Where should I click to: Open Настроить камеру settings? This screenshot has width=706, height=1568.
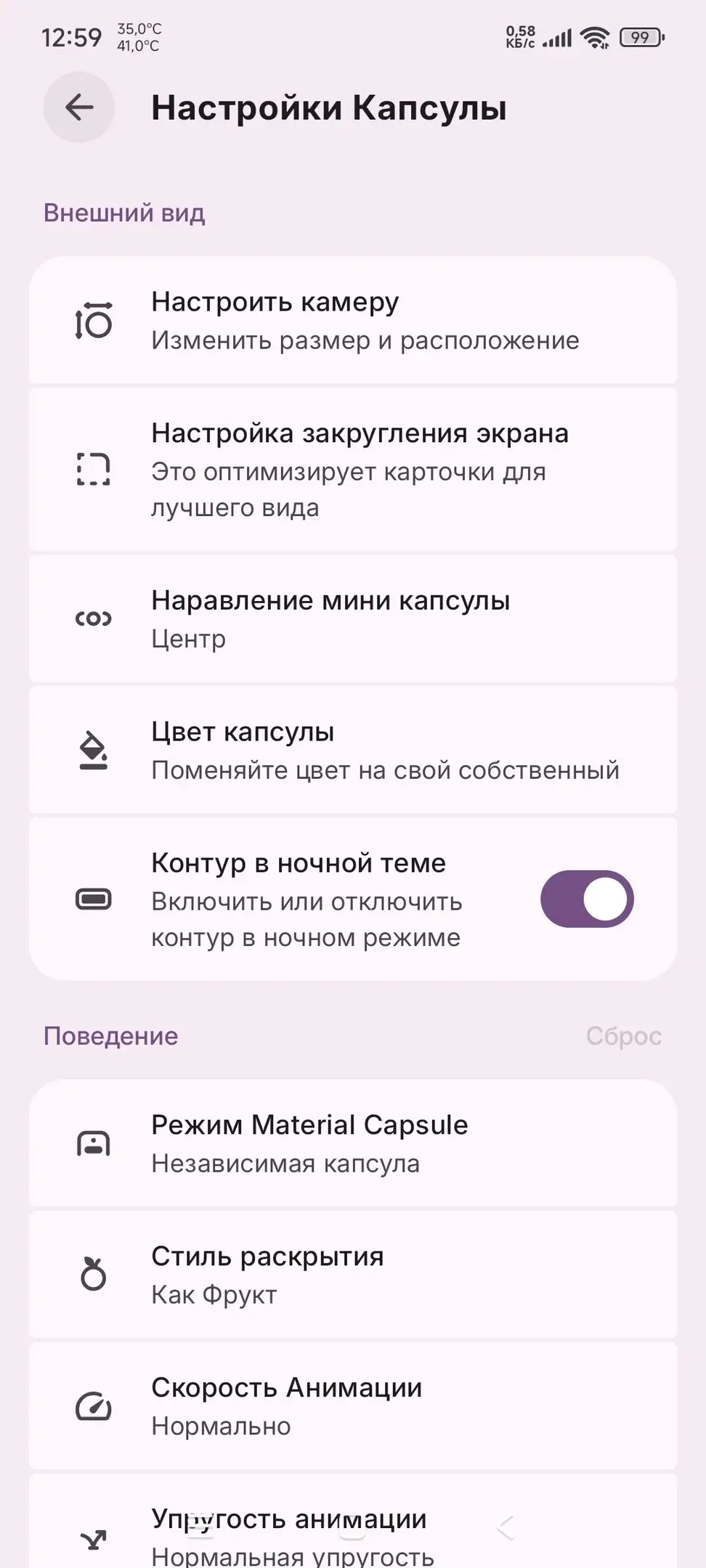[353, 320]
